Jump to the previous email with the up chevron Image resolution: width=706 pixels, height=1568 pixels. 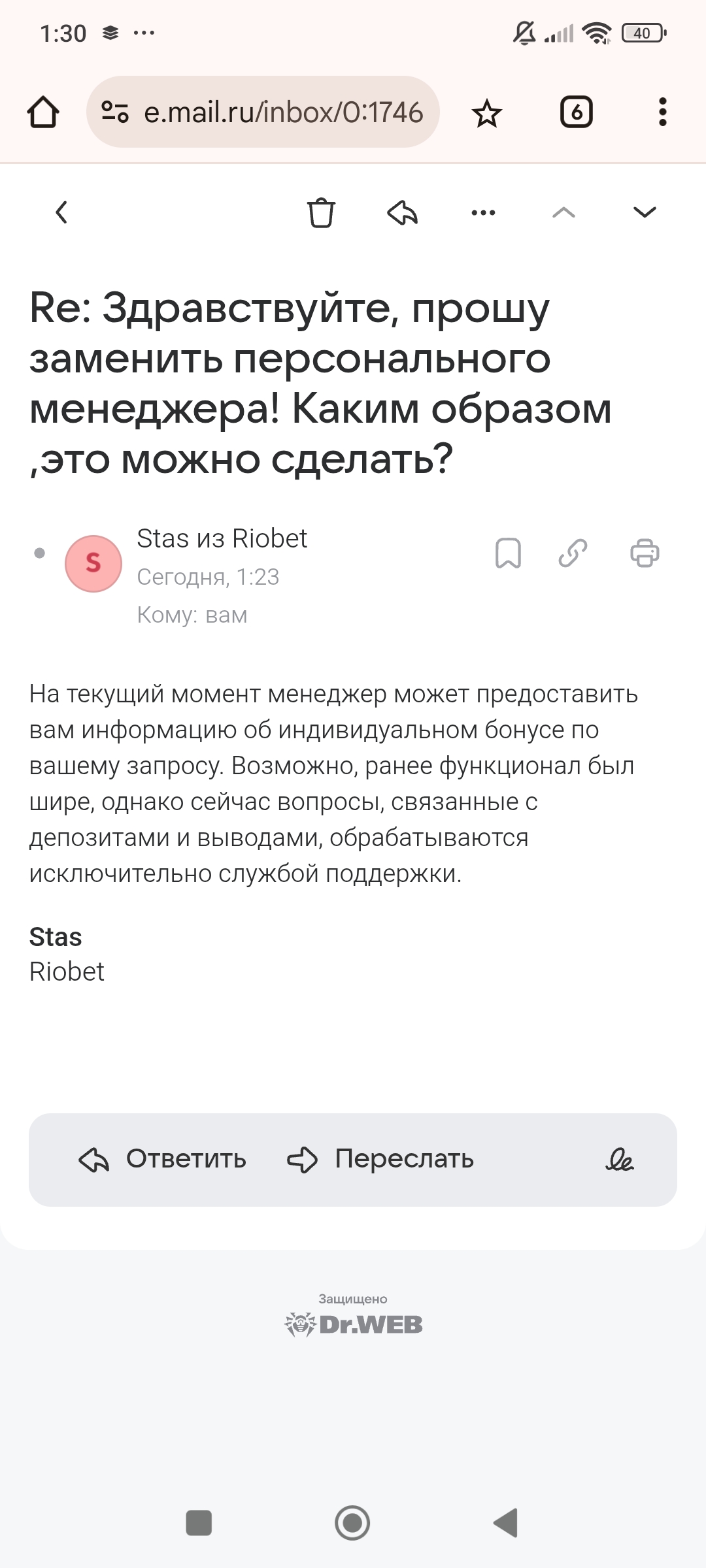click(x=563, y=212)
